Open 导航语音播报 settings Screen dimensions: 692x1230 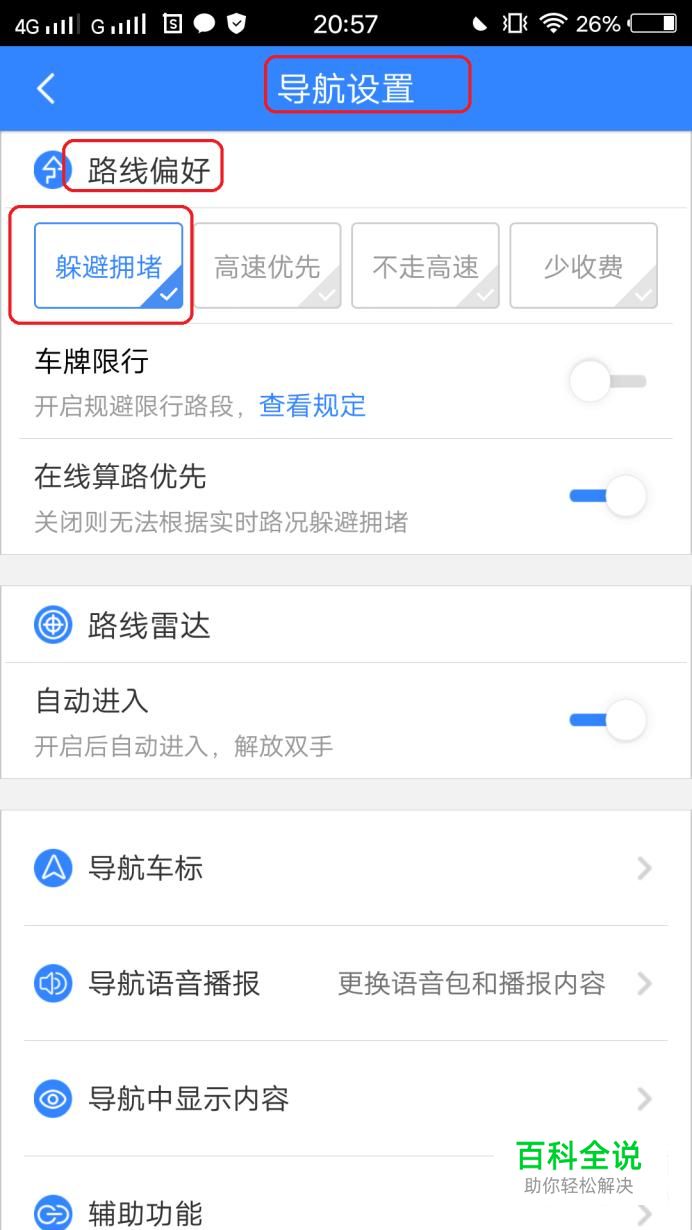pyautogui.click(x=346, y=984)
